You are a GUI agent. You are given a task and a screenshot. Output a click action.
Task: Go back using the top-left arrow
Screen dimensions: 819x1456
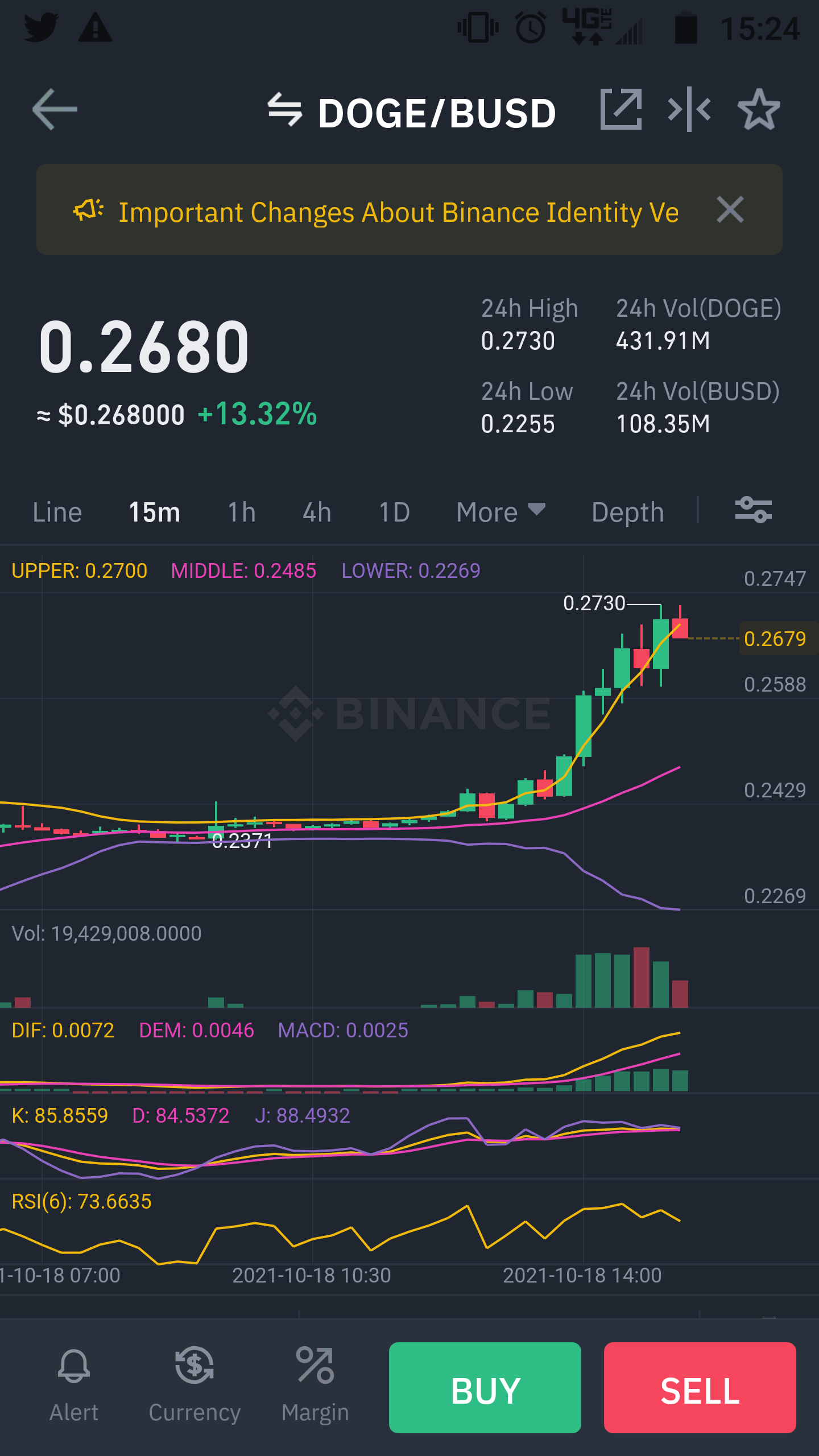pyautogui.click(x=55, y=109)
